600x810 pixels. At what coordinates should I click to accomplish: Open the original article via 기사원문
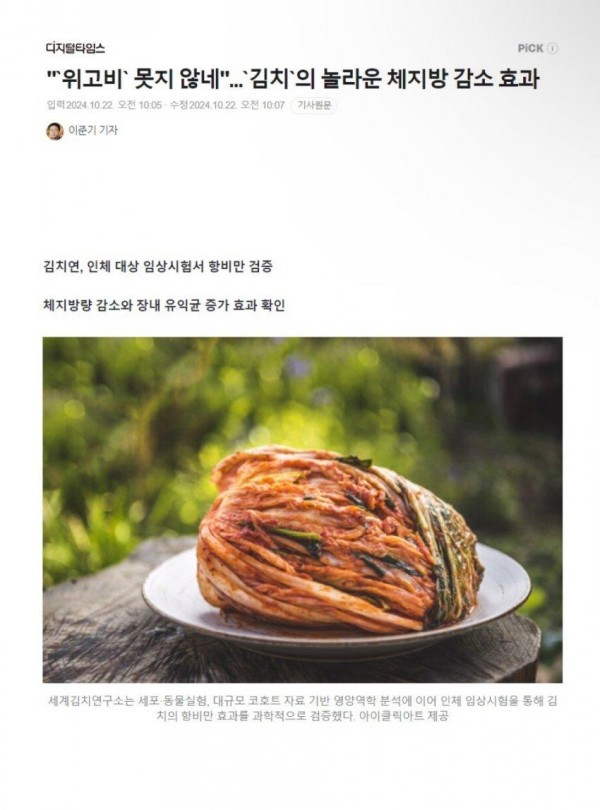click(313, 105)
